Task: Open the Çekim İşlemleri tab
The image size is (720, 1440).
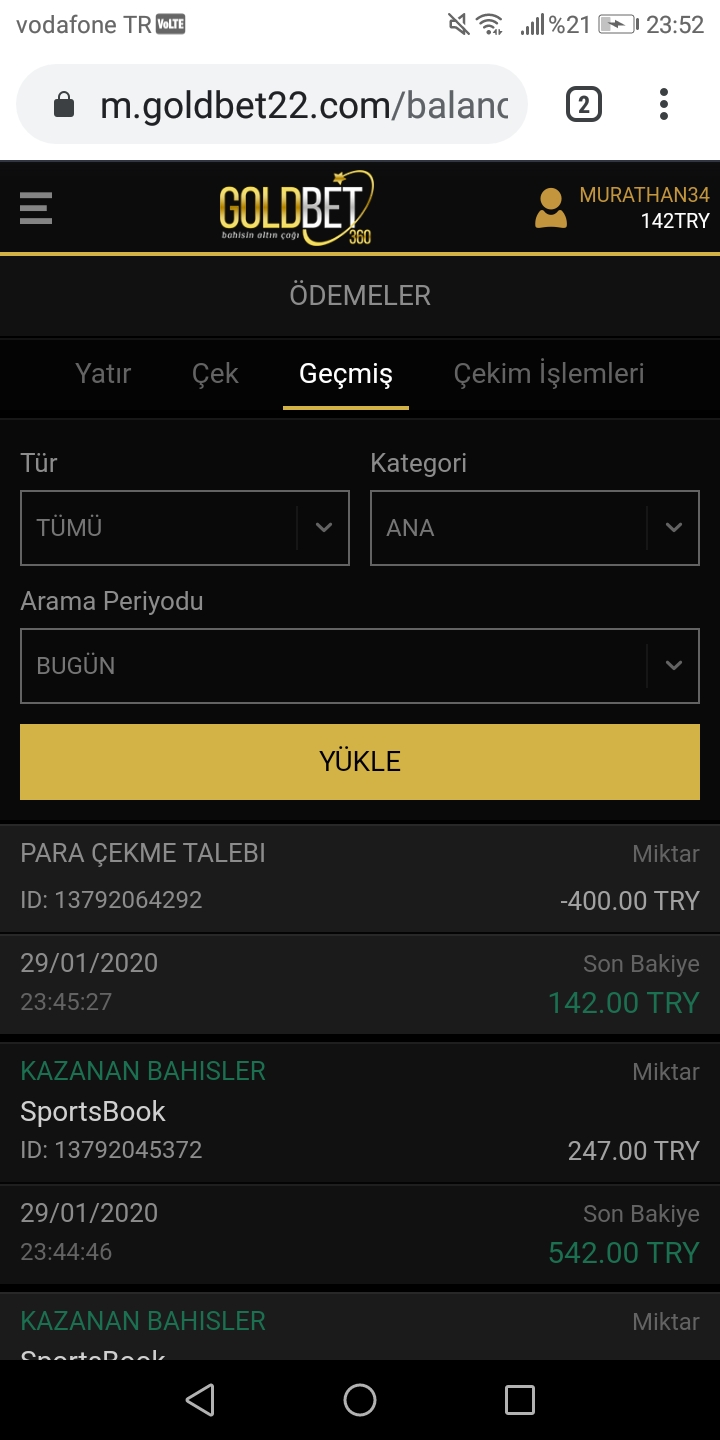Action: point(549,374)
